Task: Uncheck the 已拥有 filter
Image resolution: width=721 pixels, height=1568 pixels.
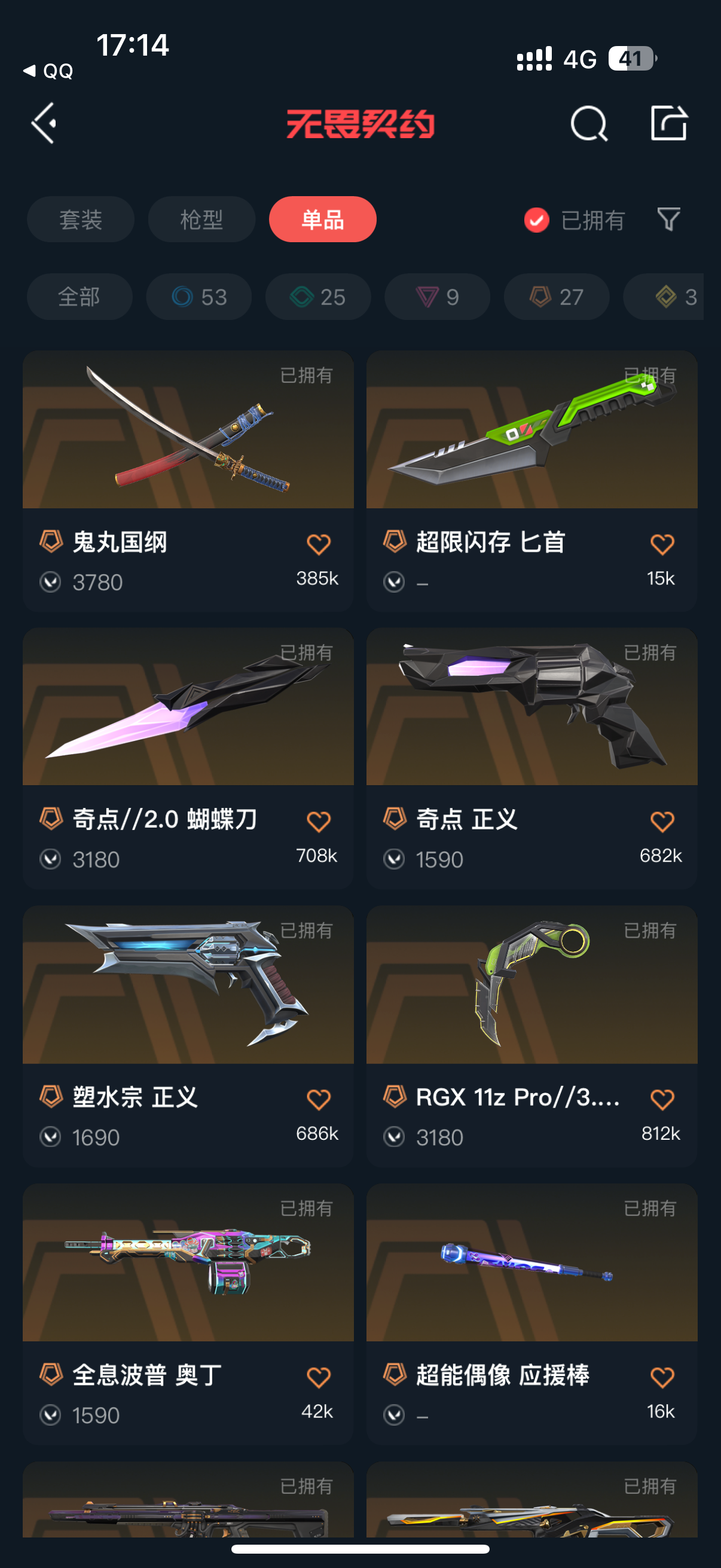Action: click(x=537, y=220)
